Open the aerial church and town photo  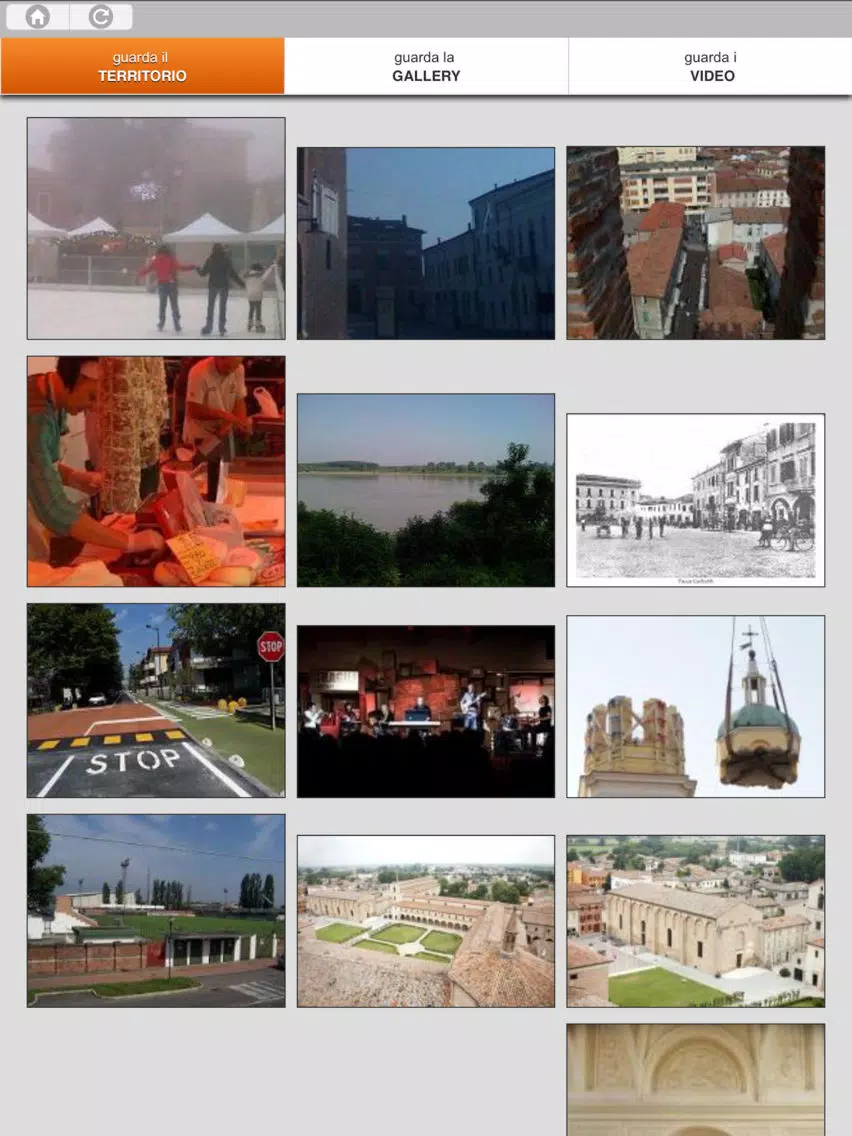pyautogui.click(x=696, y=921)
